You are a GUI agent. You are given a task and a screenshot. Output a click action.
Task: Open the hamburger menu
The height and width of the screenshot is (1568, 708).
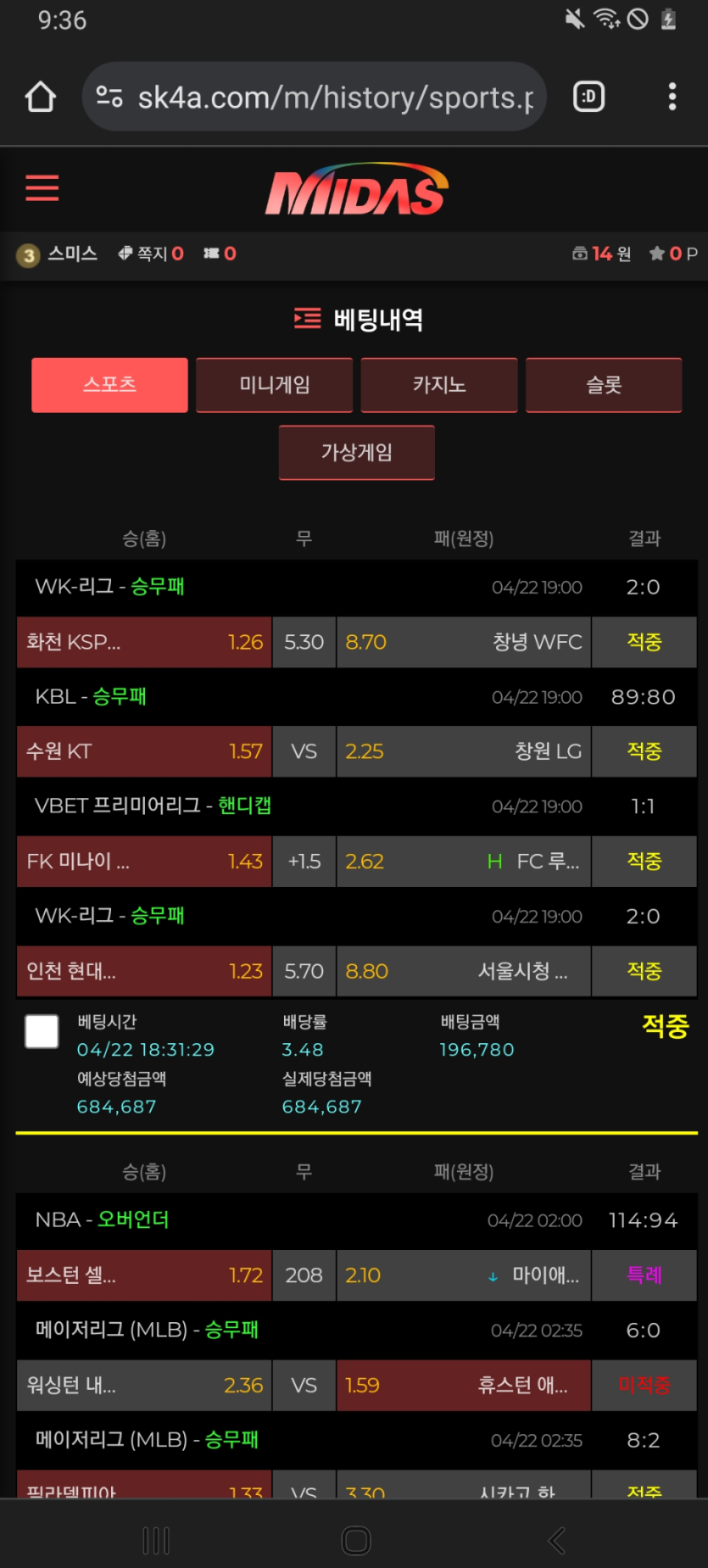pos(42,188)
